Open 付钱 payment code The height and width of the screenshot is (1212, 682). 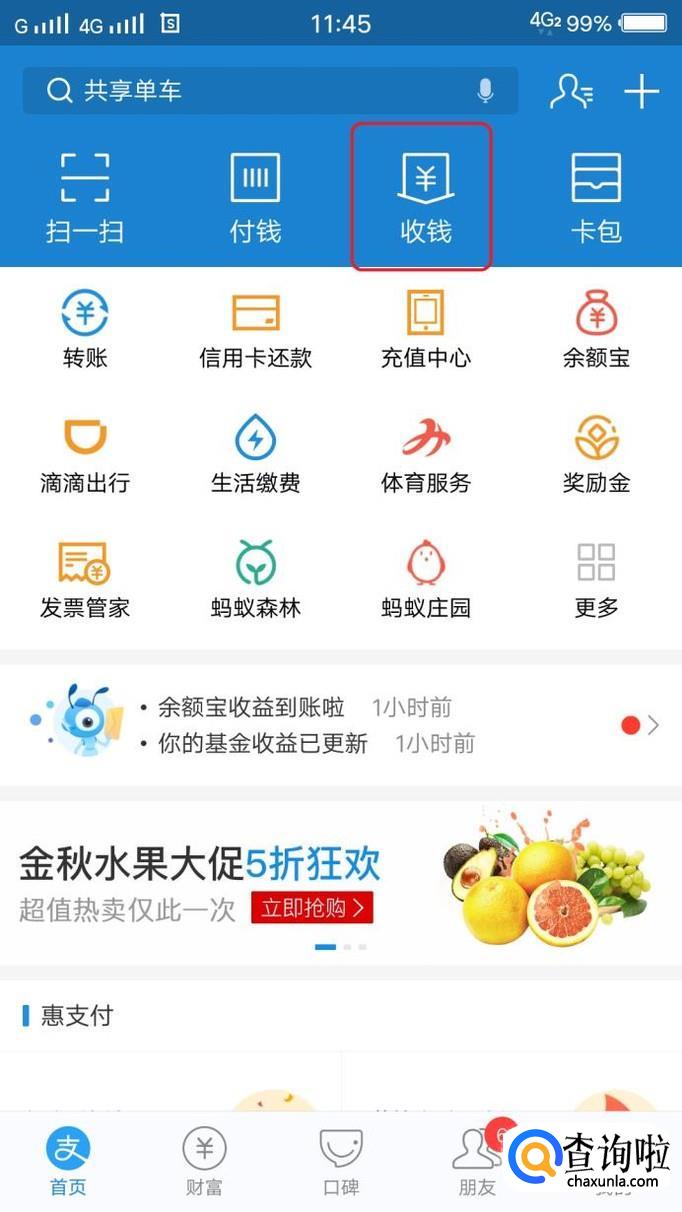pyautogui.click(x=255, y=198)
